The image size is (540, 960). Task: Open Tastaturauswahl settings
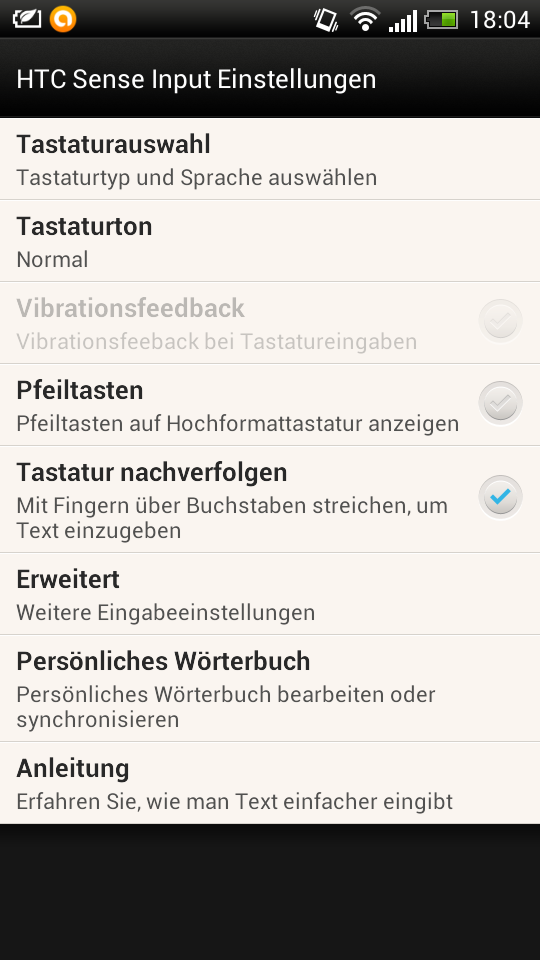(270, 159)
